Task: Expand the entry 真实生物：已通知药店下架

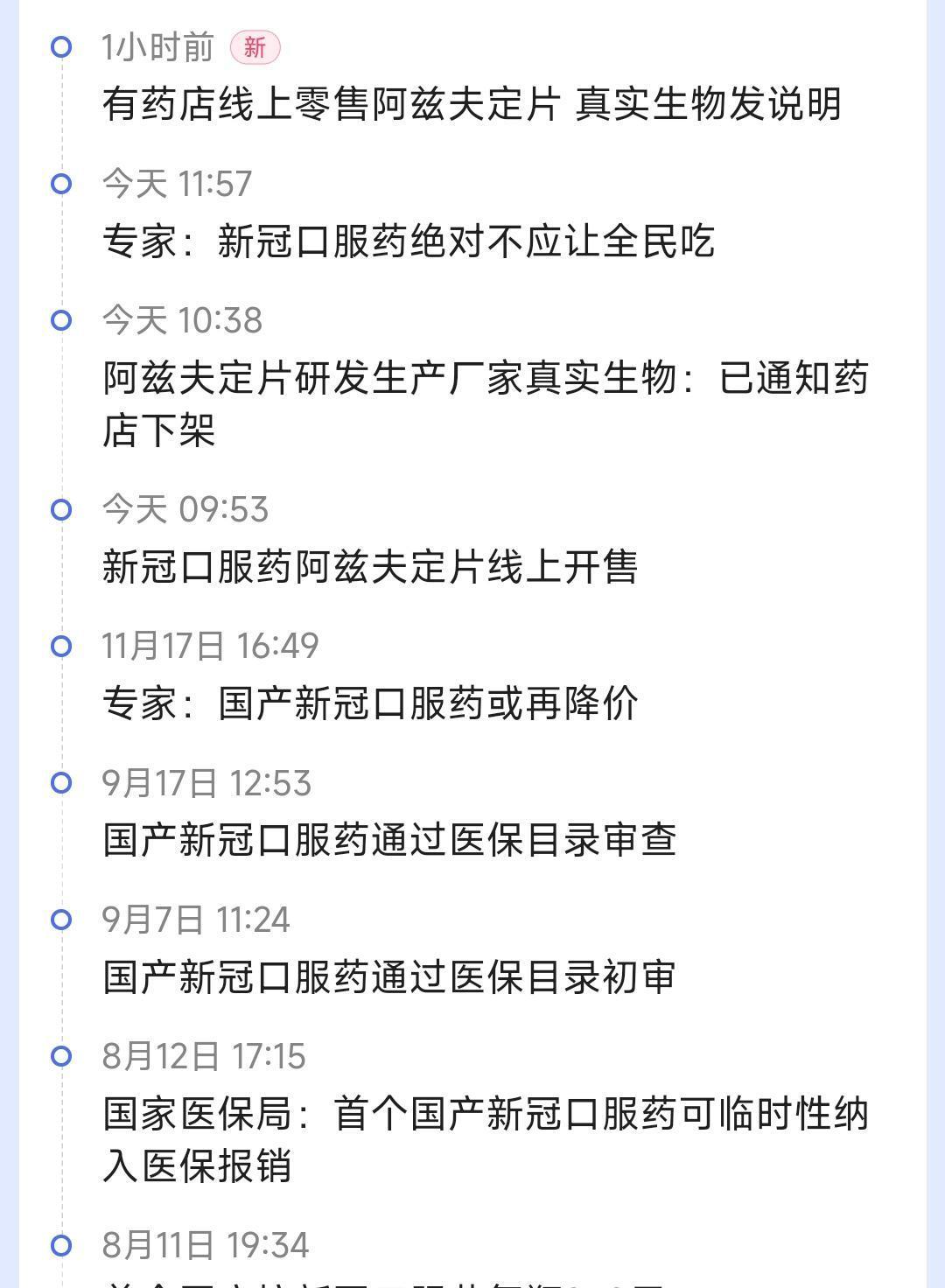Action: 486,401
